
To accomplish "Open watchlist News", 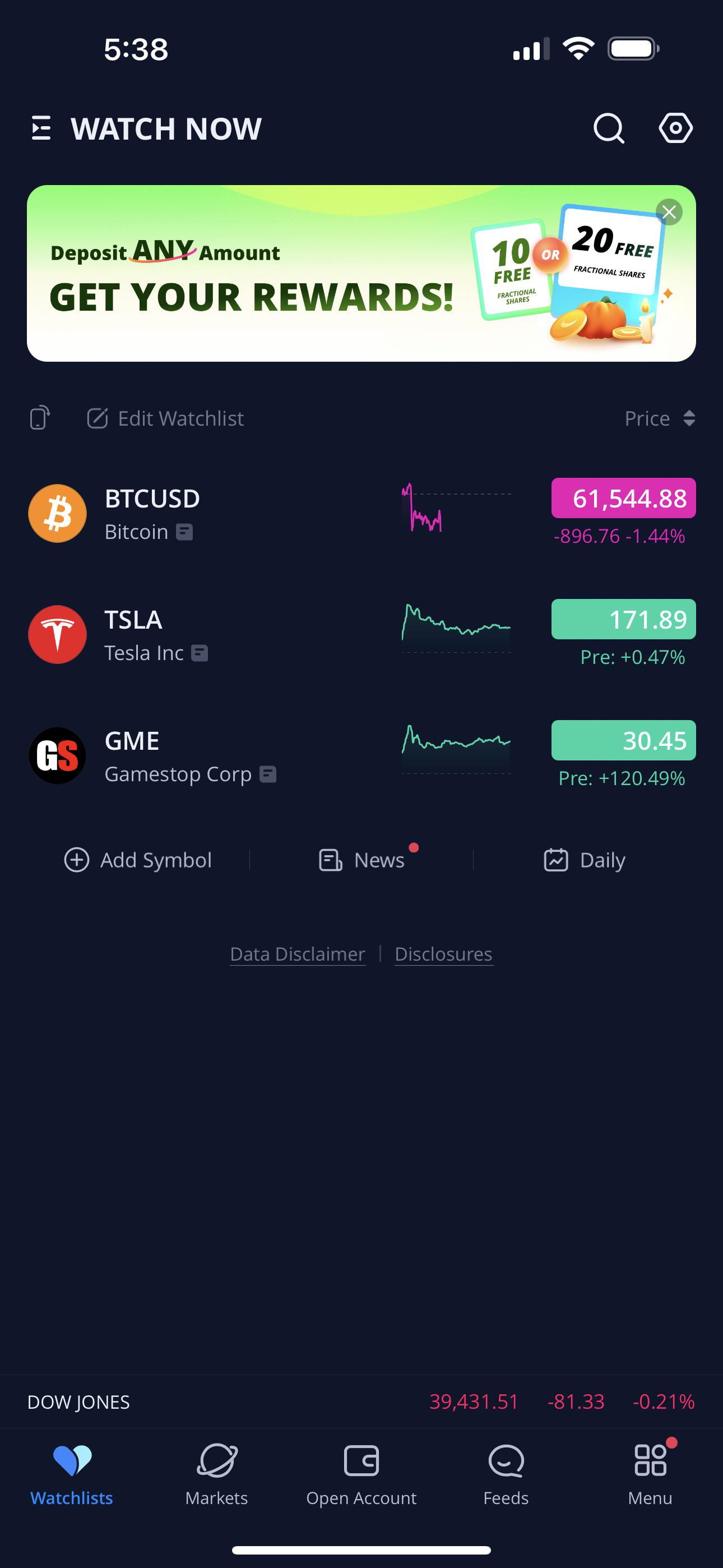I will 363,860.
